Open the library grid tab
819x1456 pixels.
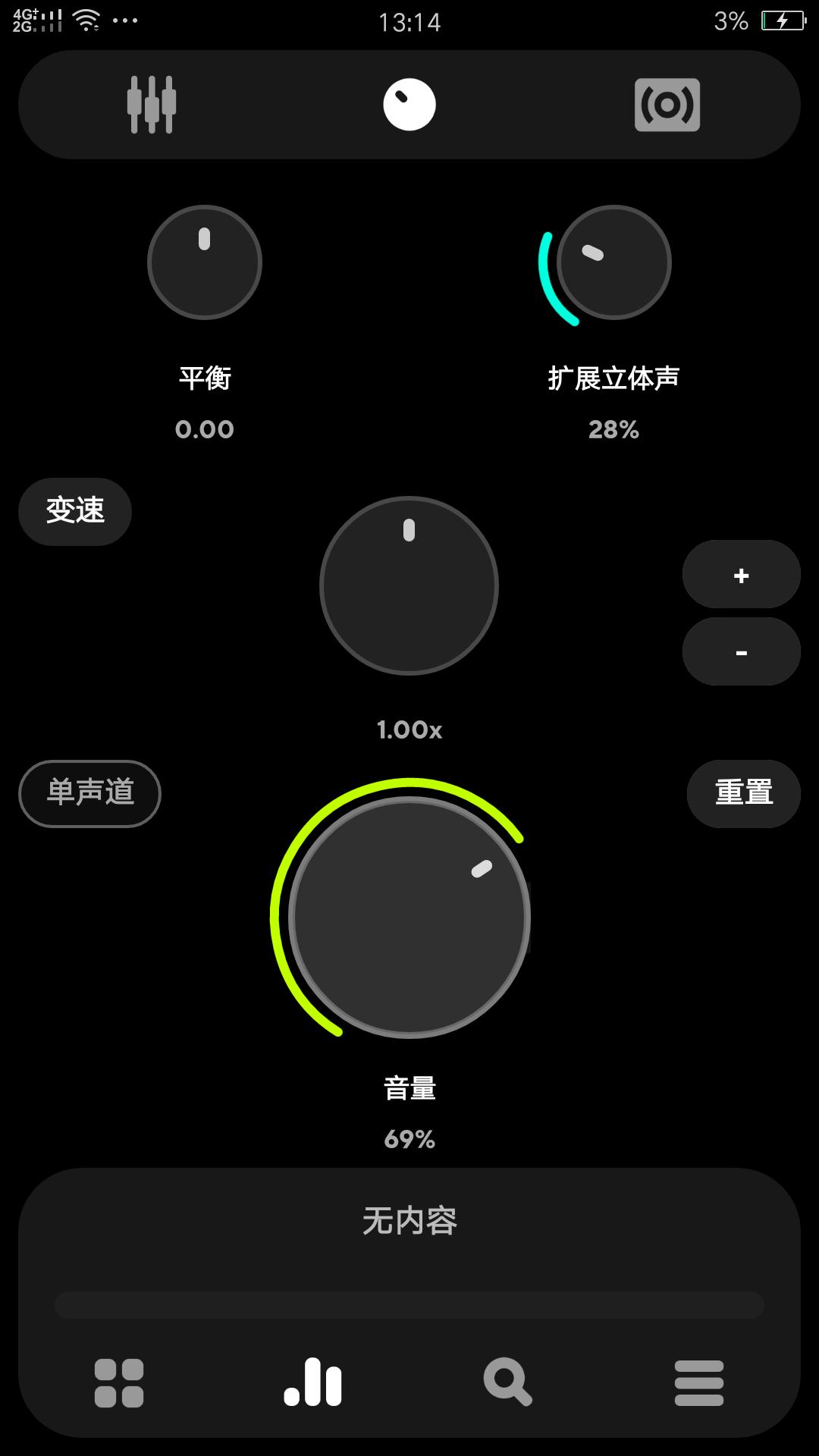click(x=119, y=1382)
